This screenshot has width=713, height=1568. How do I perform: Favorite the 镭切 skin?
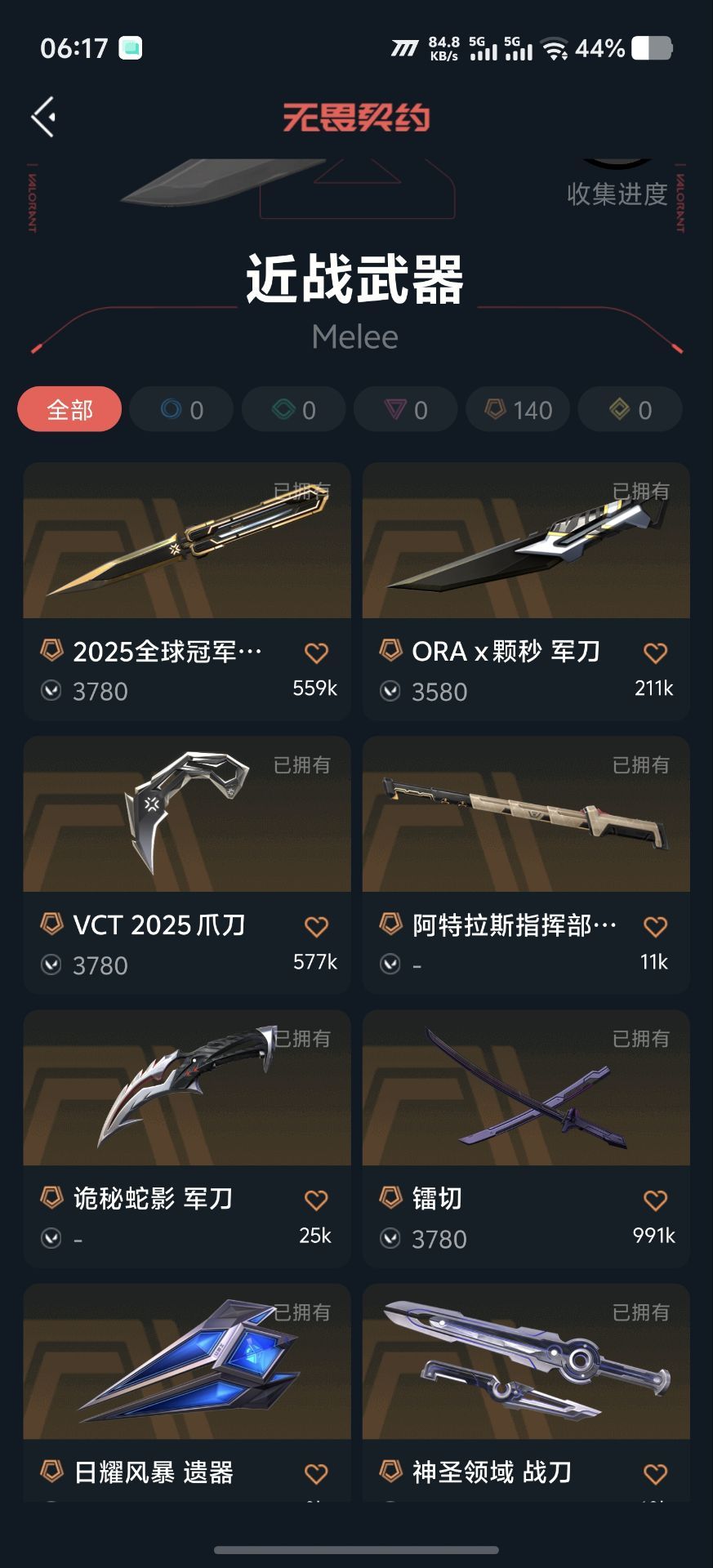click(655, 1200)
